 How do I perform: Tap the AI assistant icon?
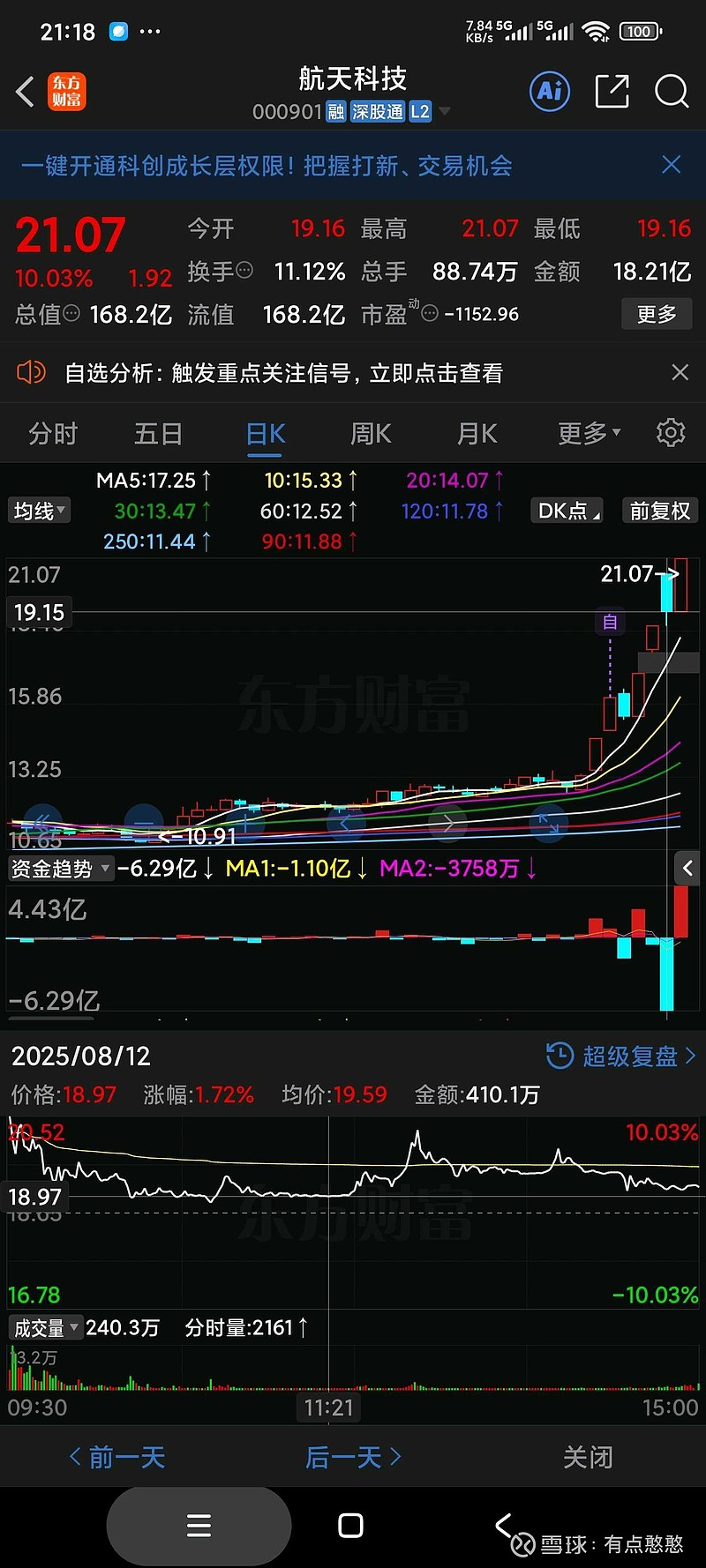549,91
